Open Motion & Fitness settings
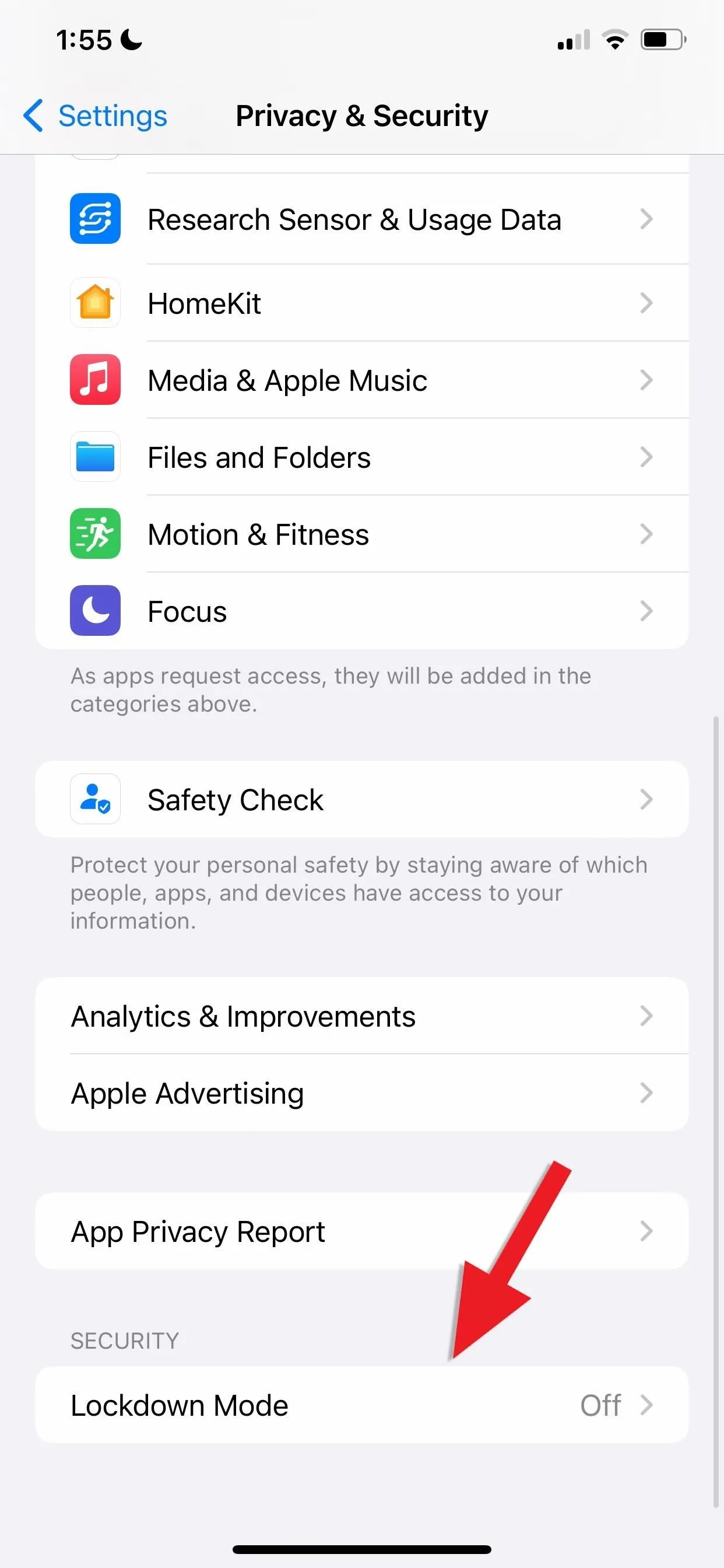 (361, 534)
